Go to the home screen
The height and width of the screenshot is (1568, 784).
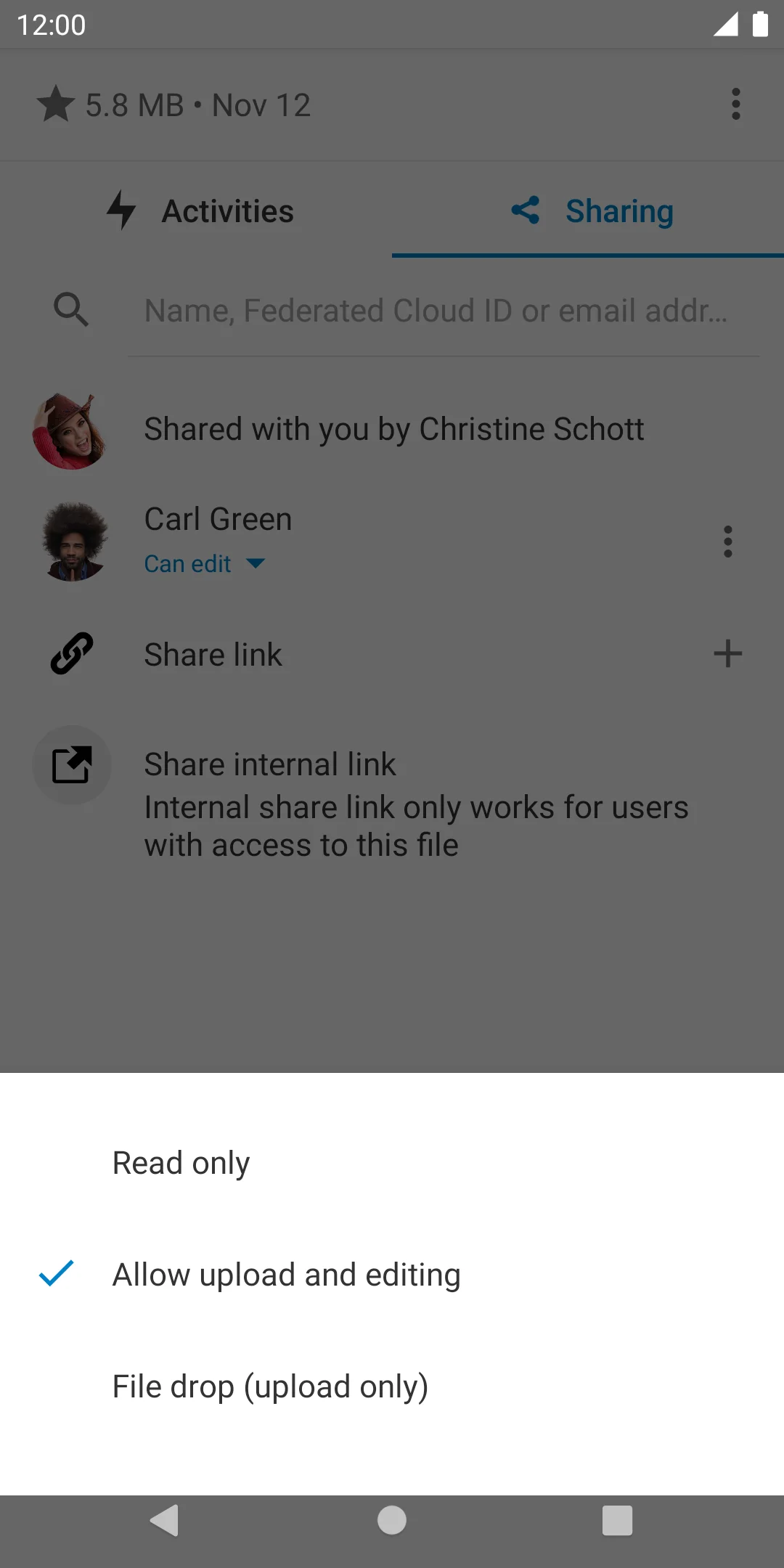392,1520
